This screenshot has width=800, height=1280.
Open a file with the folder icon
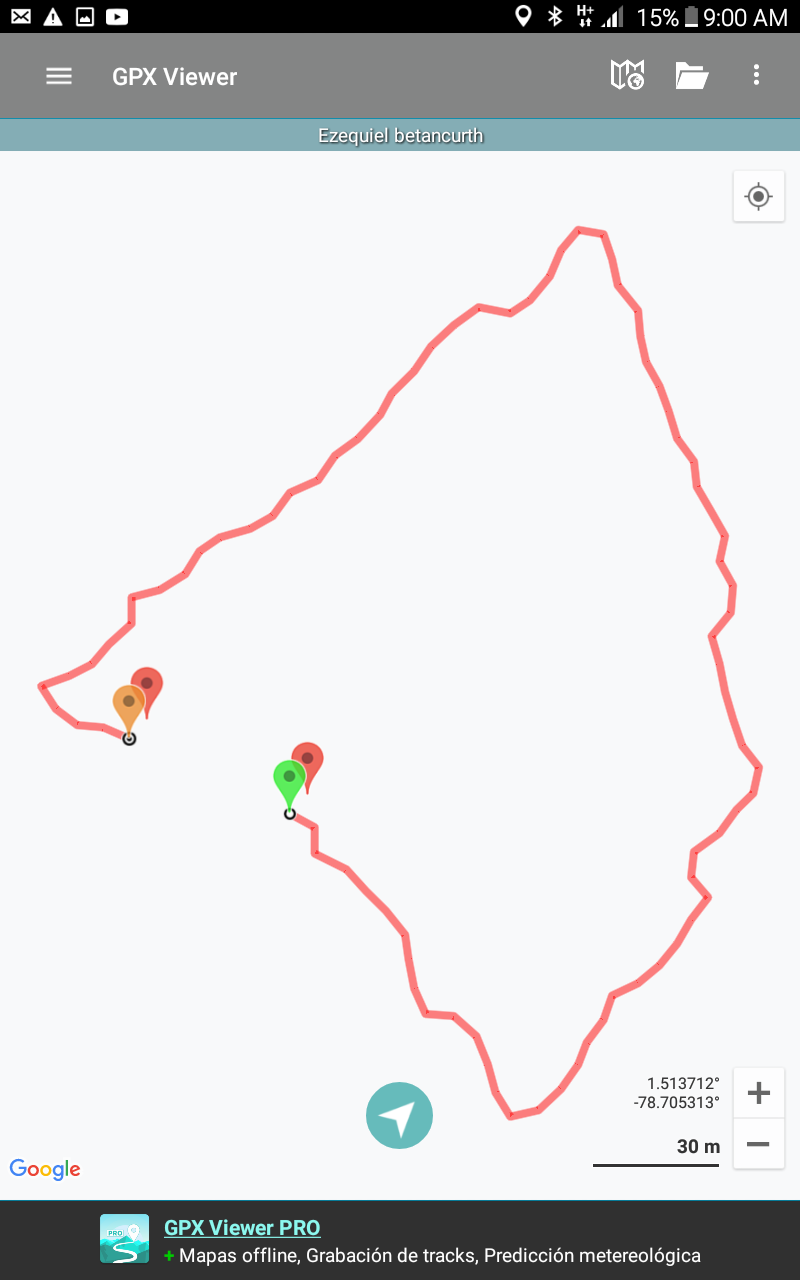(691, 76)
